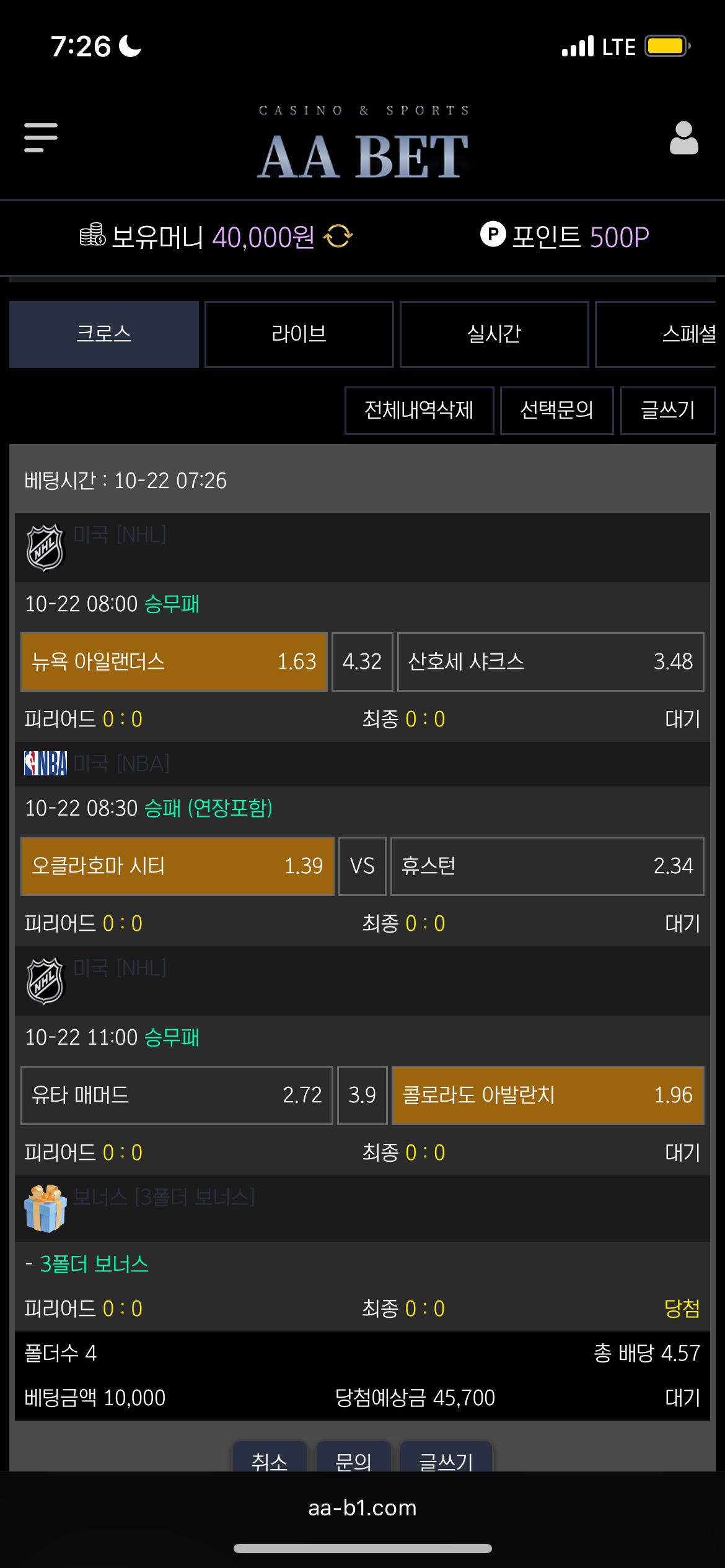Select 뉴욕 아일랜더스 at 1.63 odds
Screen dimensions: 725x1568
pyautogui.click(x=174, y=661)
